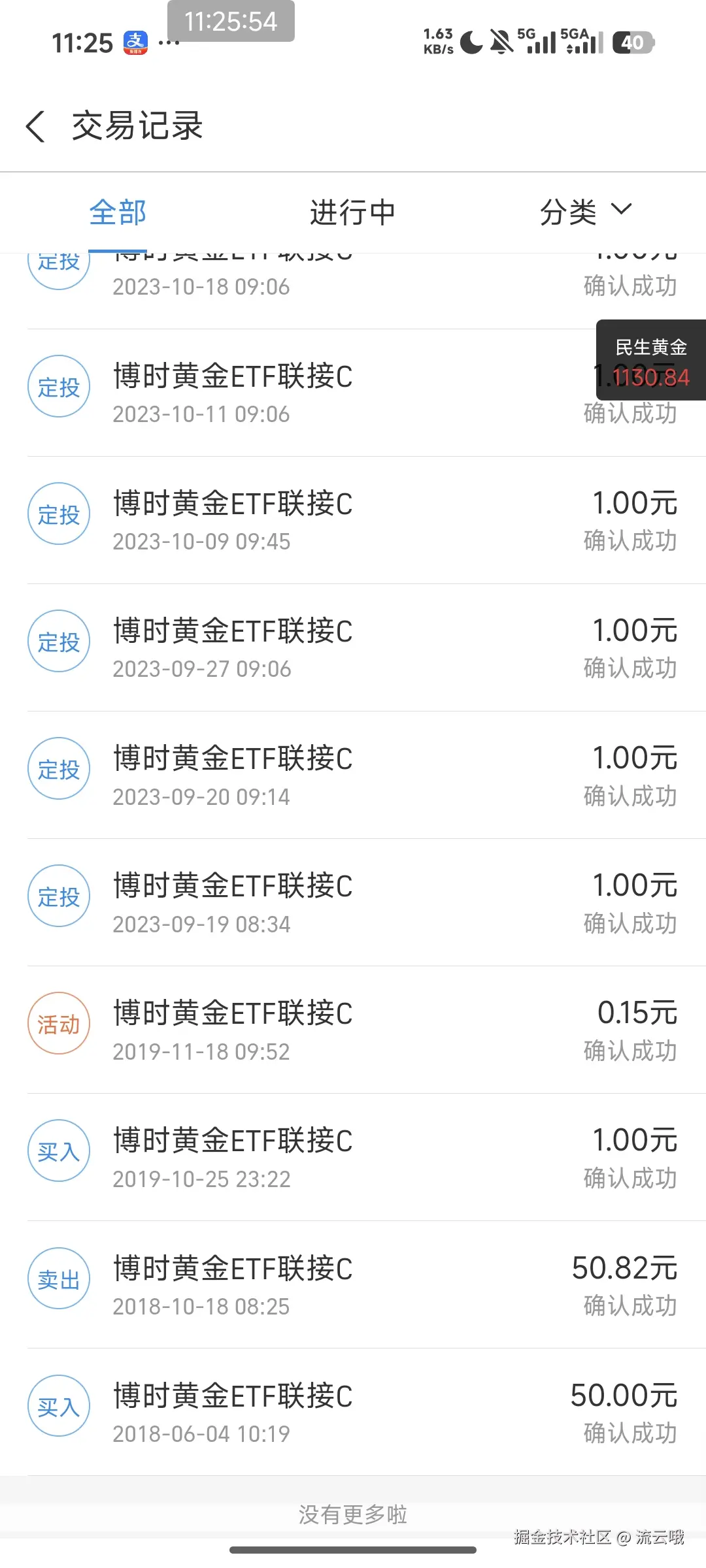Select the 买入 badge on the 2019-10-25 record

pos(58,1151)
